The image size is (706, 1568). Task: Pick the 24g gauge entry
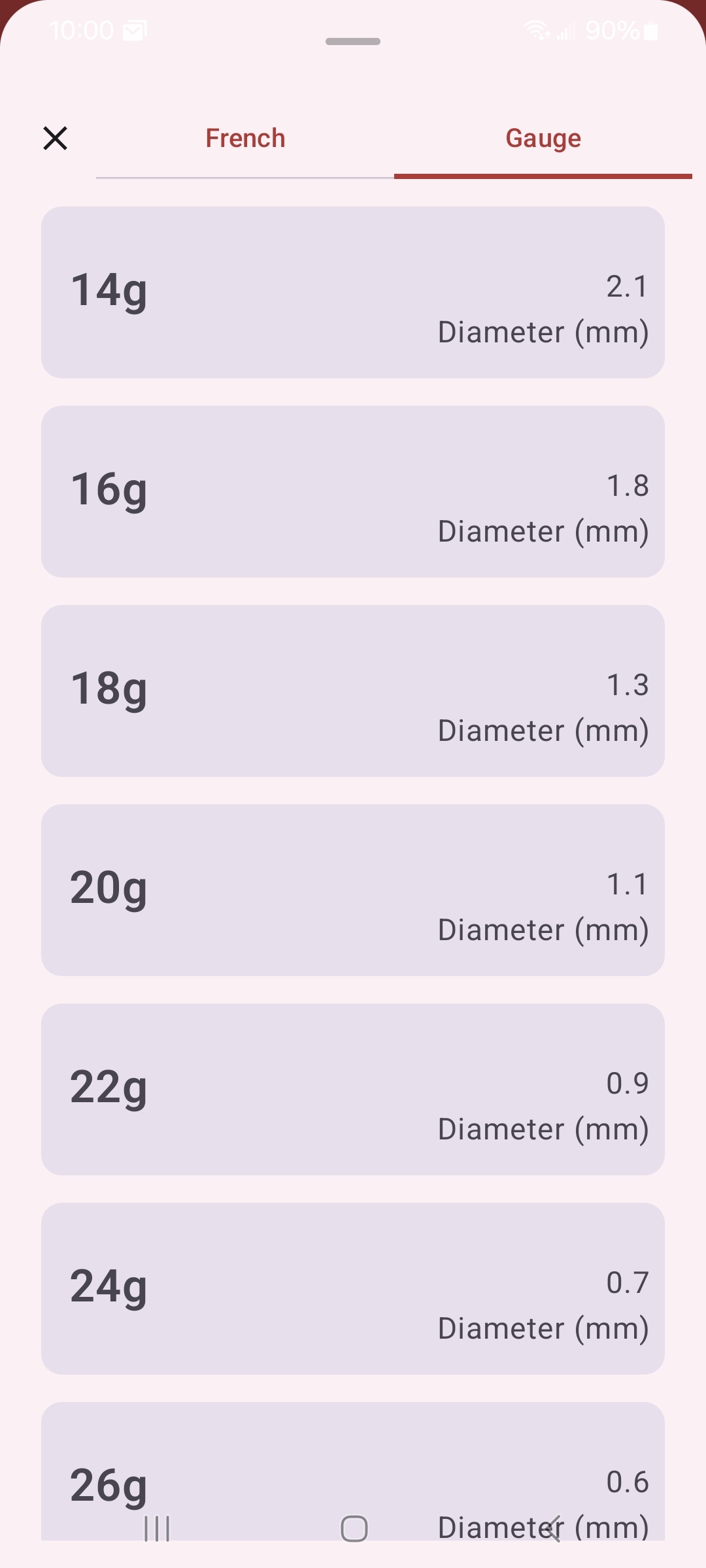point(353,1289)
